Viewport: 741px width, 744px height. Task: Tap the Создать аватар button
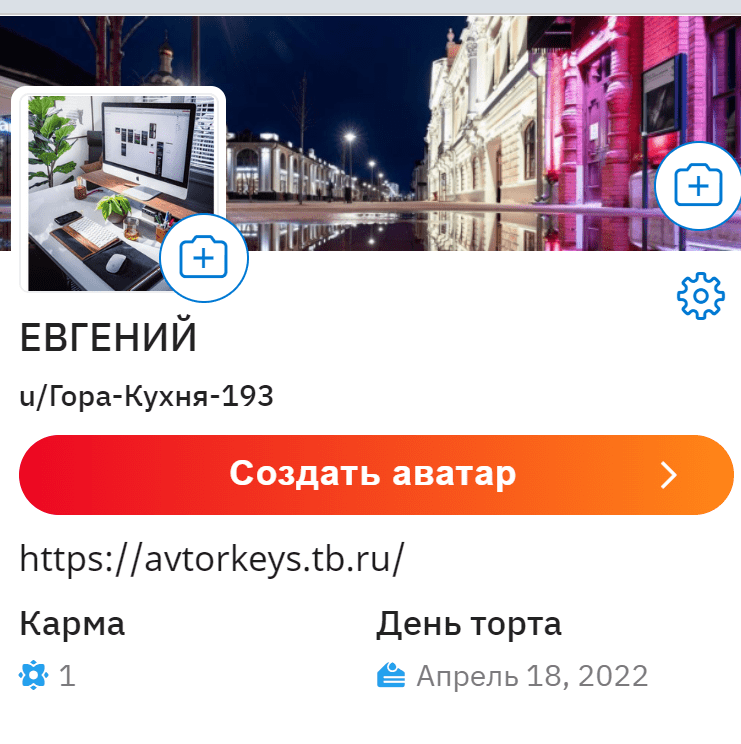[x=376, y=475]
